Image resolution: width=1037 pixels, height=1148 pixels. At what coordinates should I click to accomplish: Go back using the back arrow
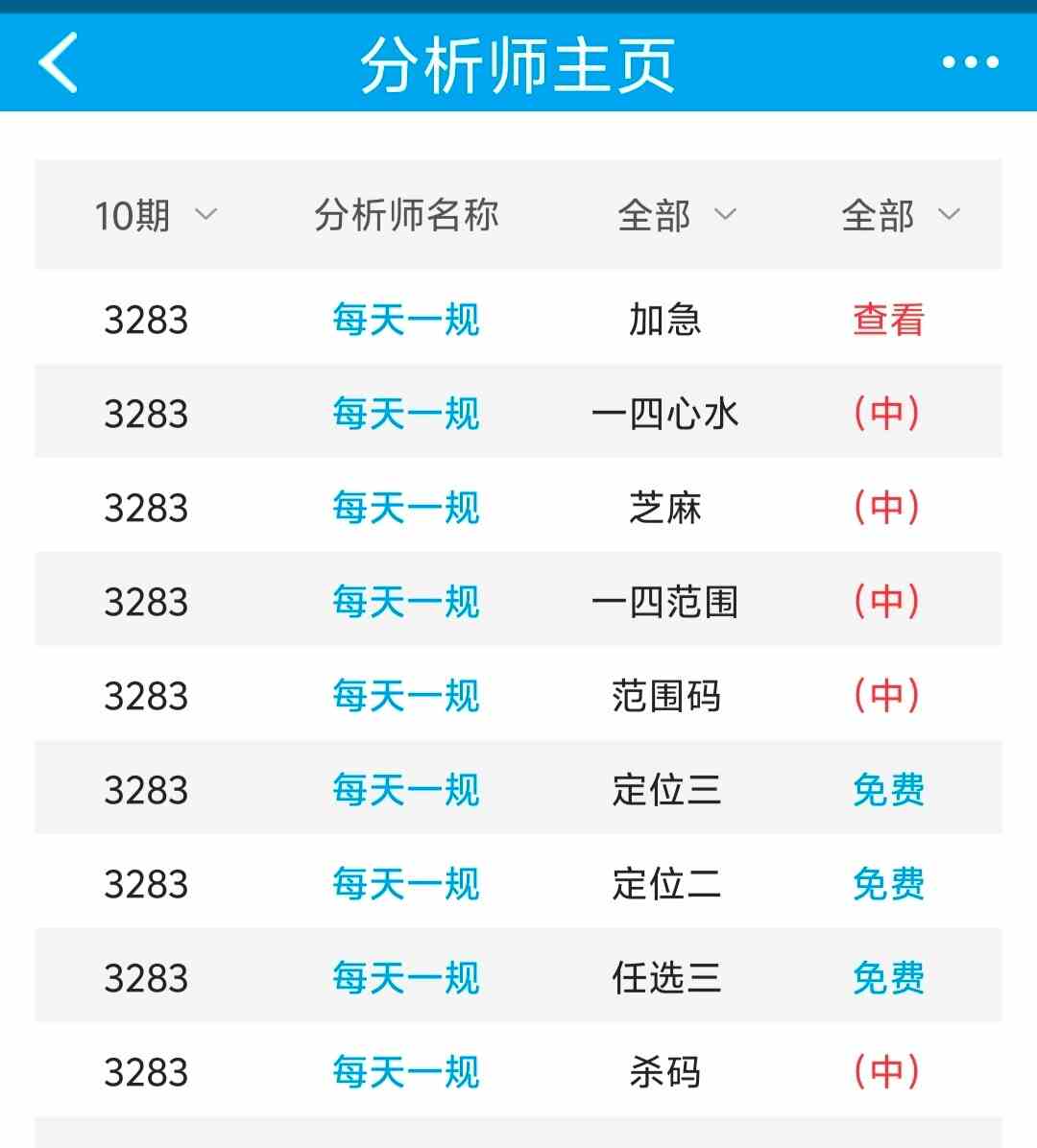pos(59,62)
